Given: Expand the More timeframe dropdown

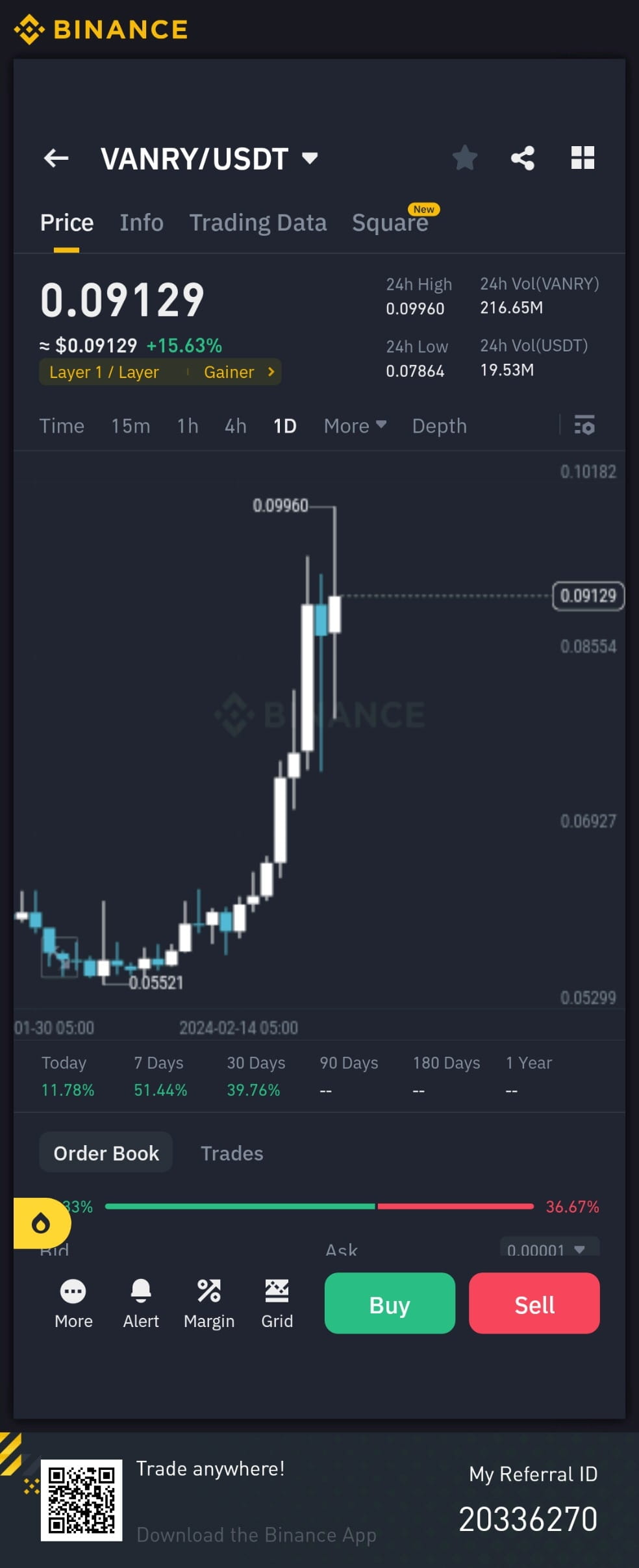Looking at the screenshot, I should coord(354,426).
